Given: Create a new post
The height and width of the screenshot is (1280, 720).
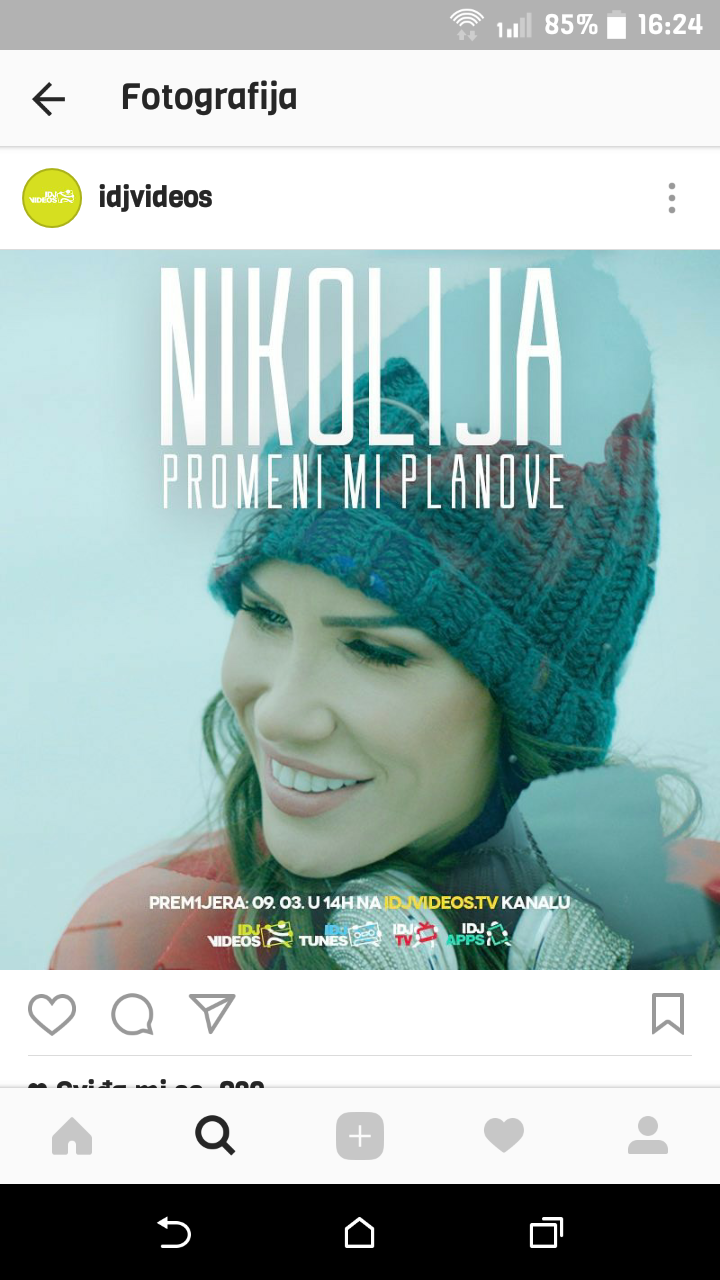Looking at the screenshot, I should point(360,1136).
